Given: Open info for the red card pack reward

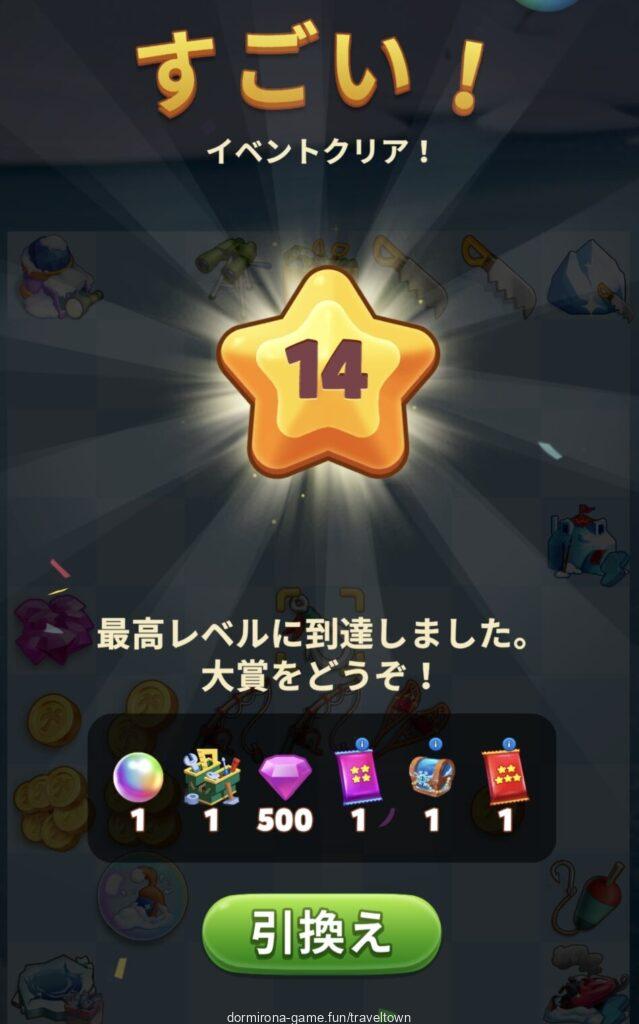Looking at the screenshot, I should [x=511, y=745].
